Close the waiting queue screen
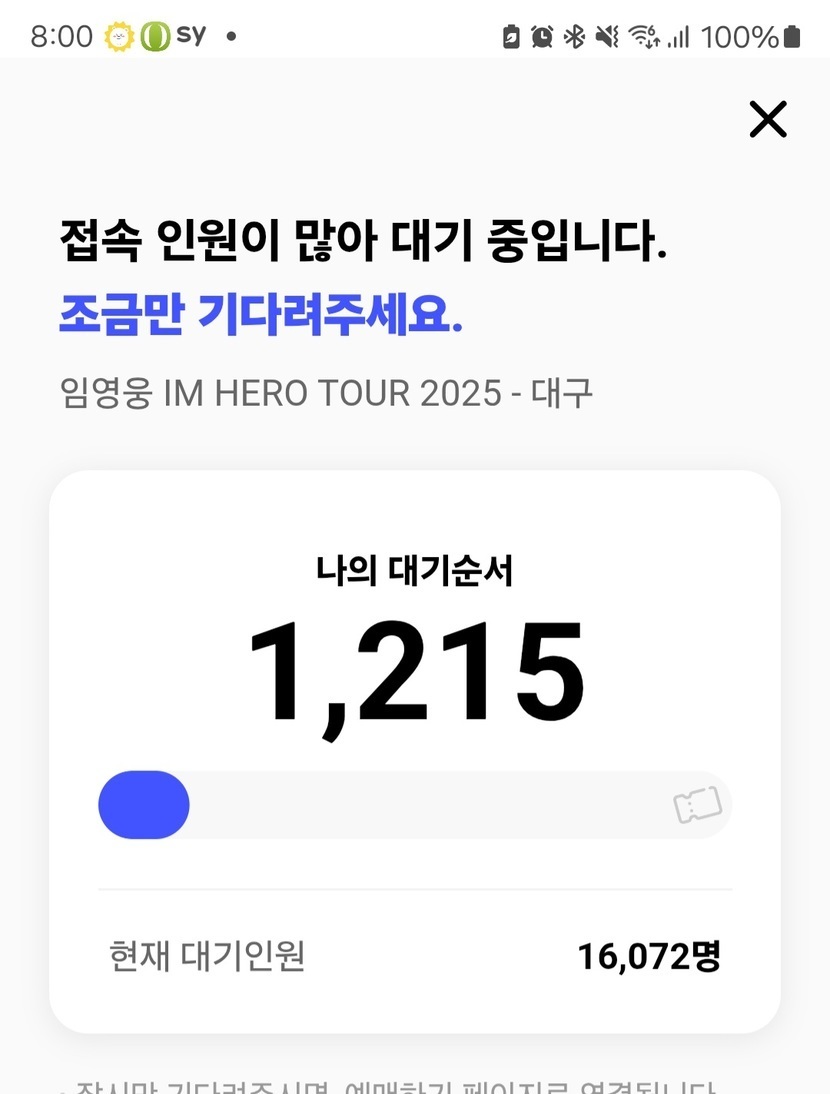 click(x=768, y=119)
